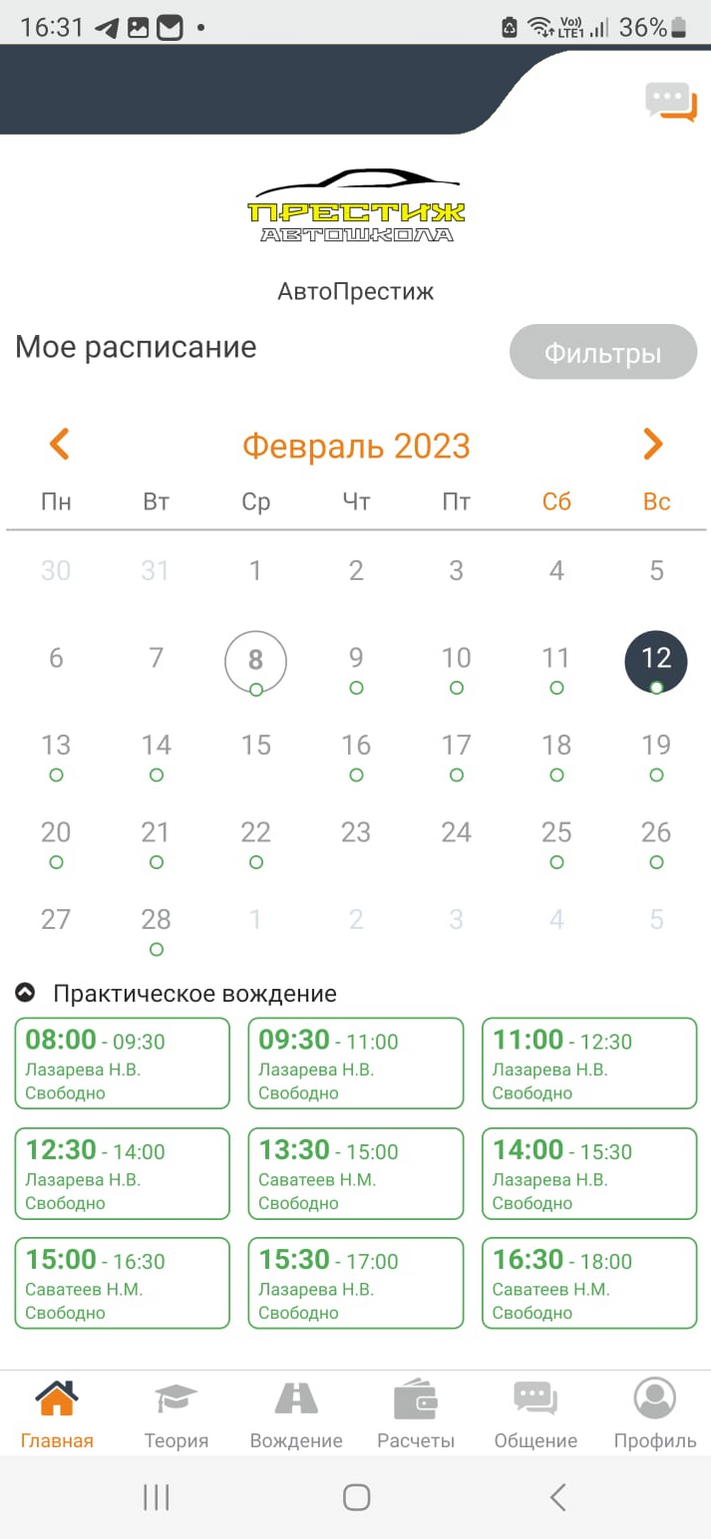Open the Расчеты tab

pos(416,1414)
